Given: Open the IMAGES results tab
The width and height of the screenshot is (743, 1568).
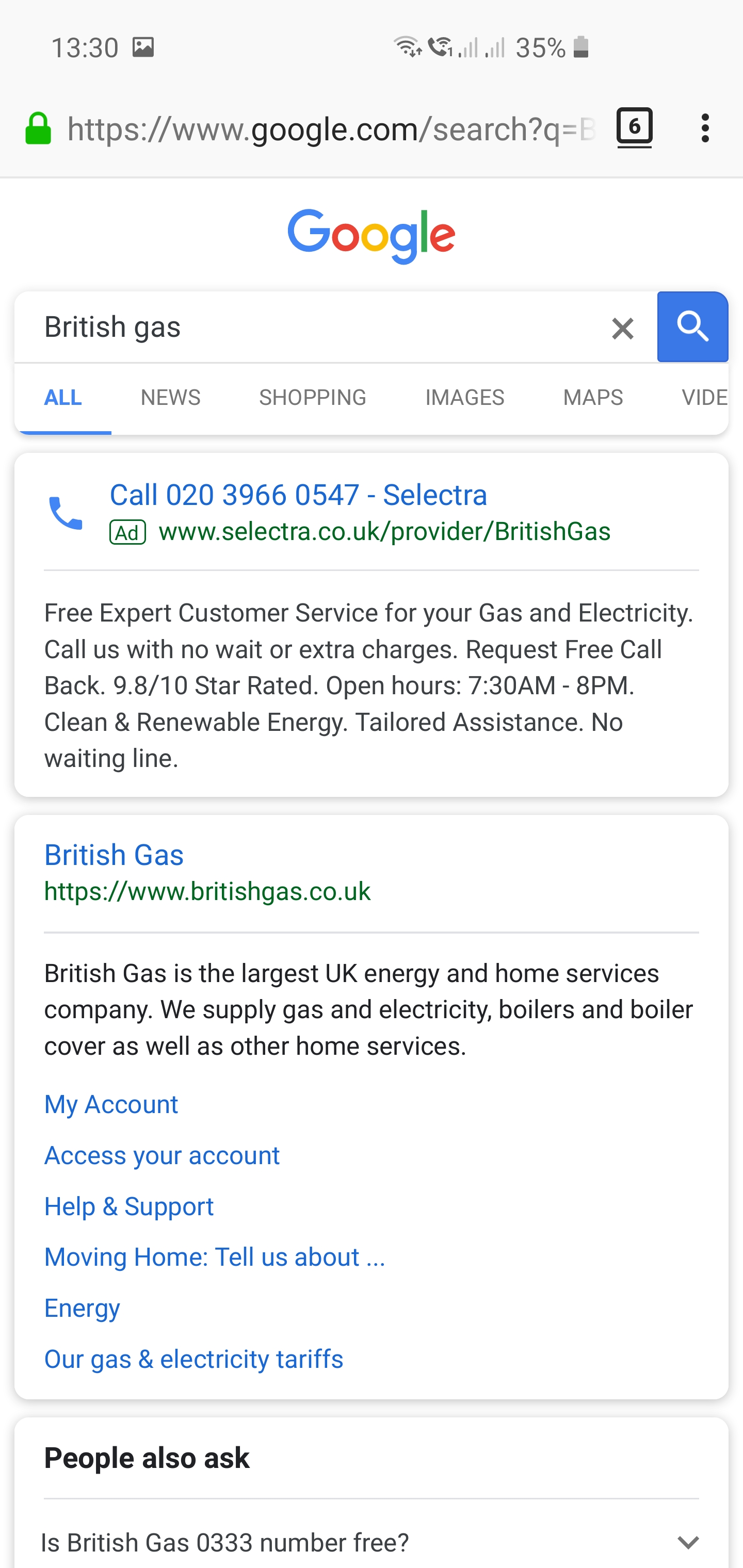Looking at the screenshot, I should 464,397.
